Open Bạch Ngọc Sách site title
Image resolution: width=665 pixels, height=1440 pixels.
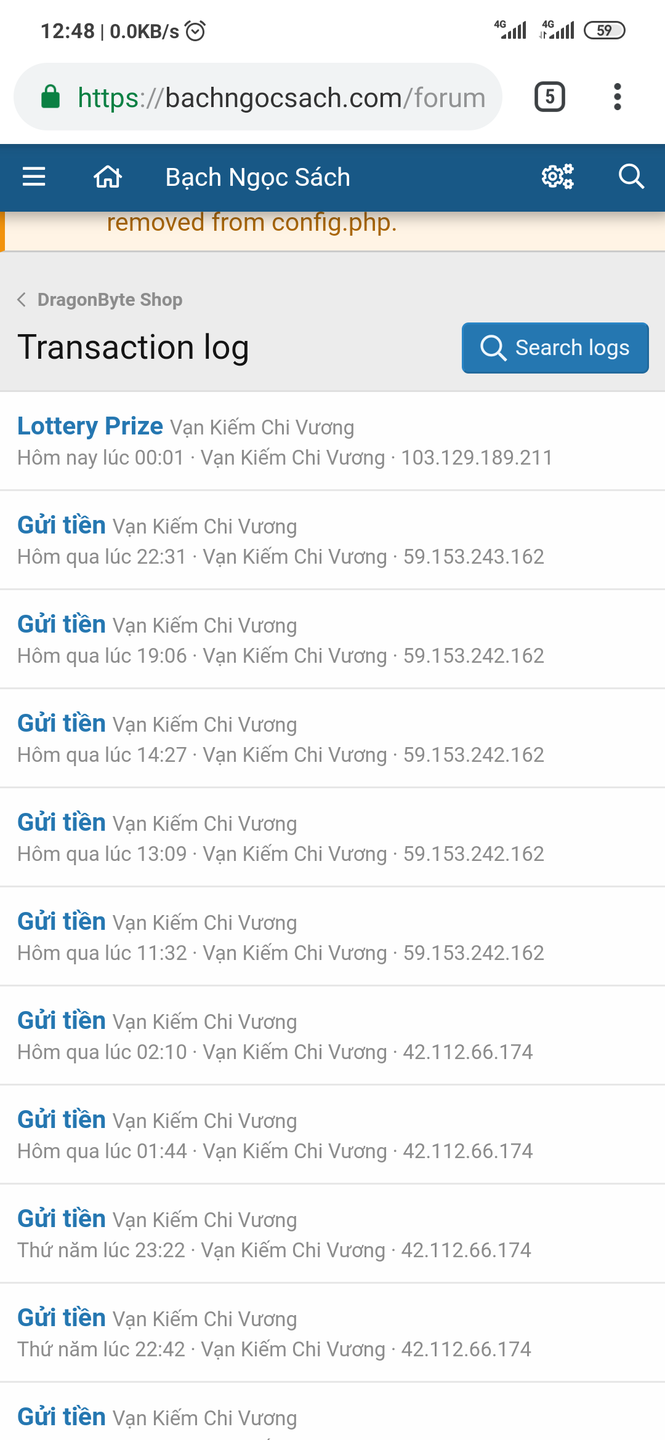pyautogui.click(x=257, y=177)
